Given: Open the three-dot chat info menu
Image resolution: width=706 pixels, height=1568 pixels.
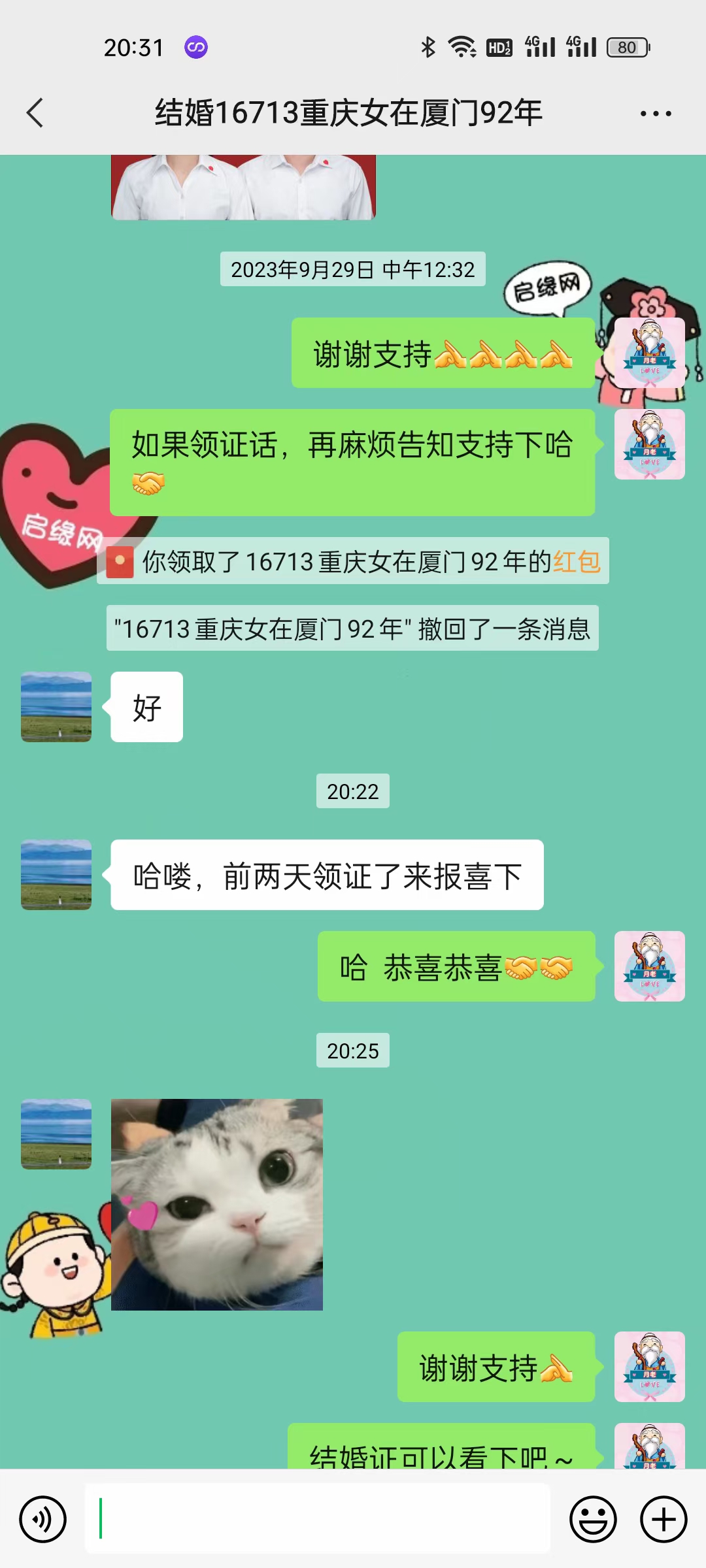Looking at the screenshot, I should tap(656, 114).
